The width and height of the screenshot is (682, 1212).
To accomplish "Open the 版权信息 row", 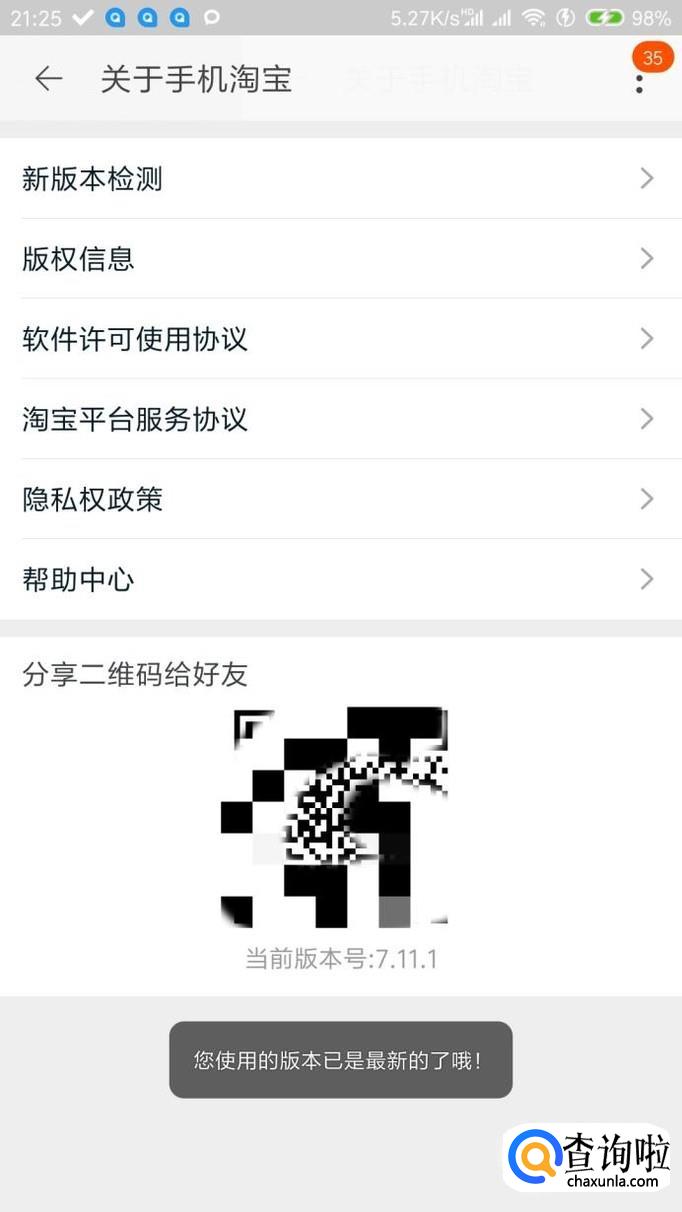I will [340, 259].
